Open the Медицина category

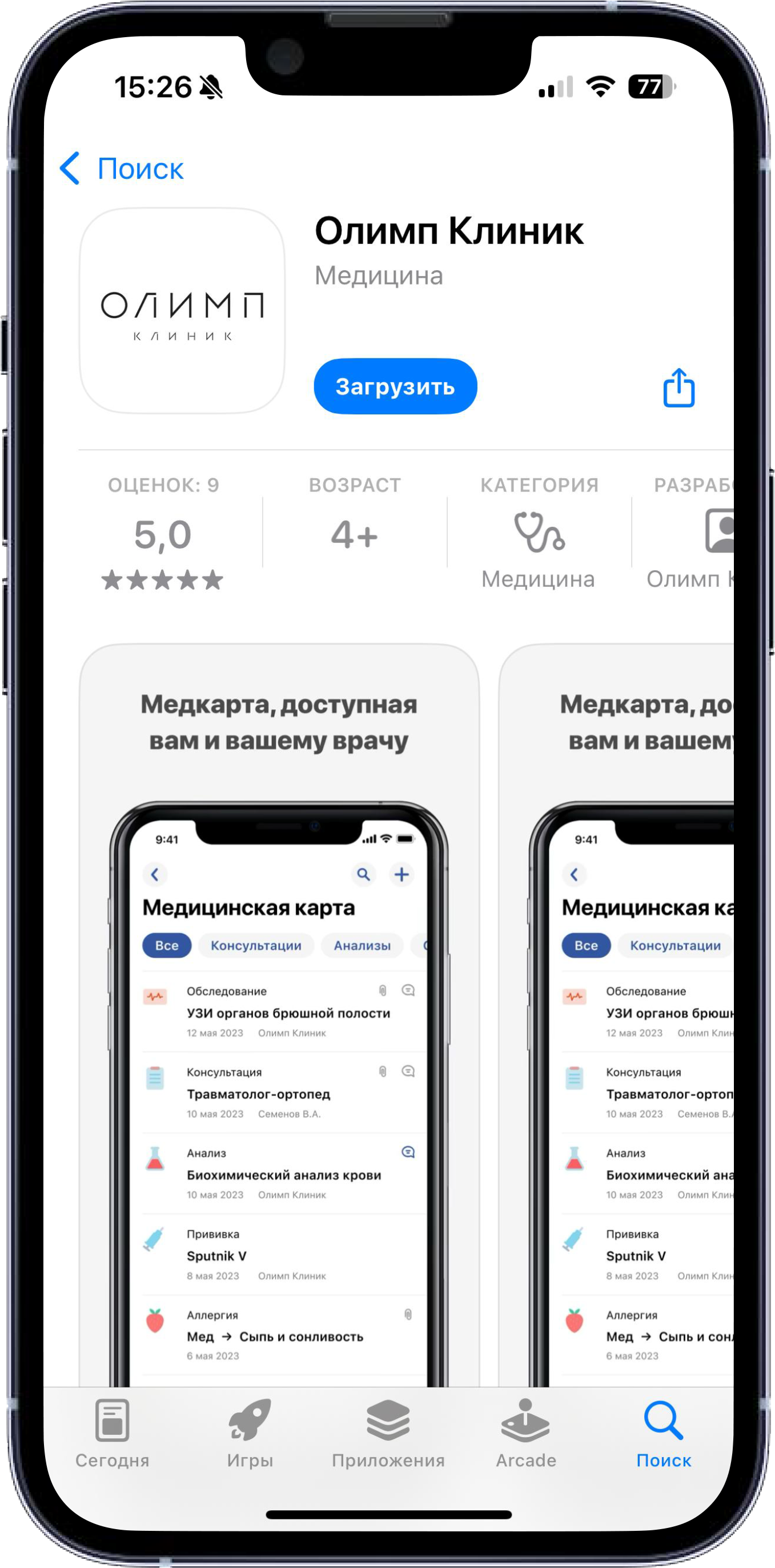click(539, 535)
